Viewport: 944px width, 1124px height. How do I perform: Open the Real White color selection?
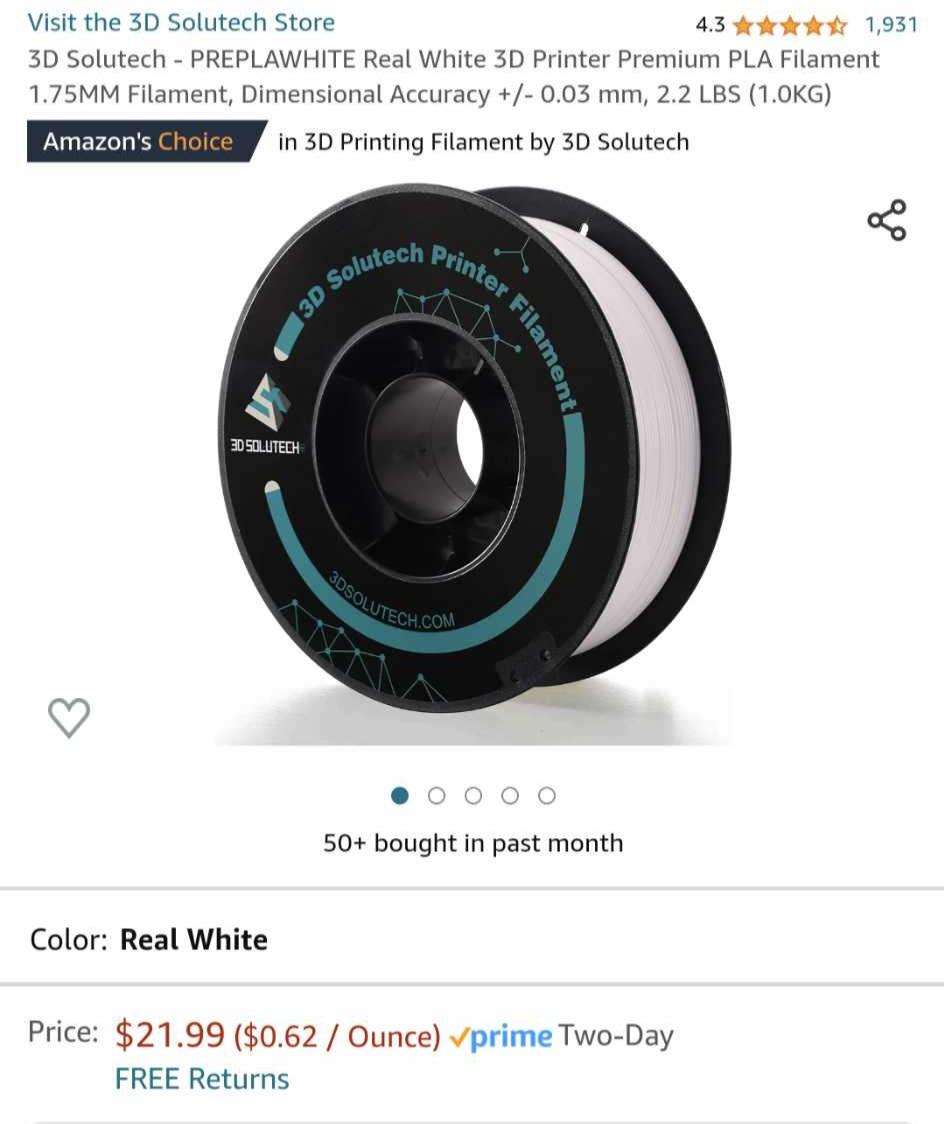[194, 939]
